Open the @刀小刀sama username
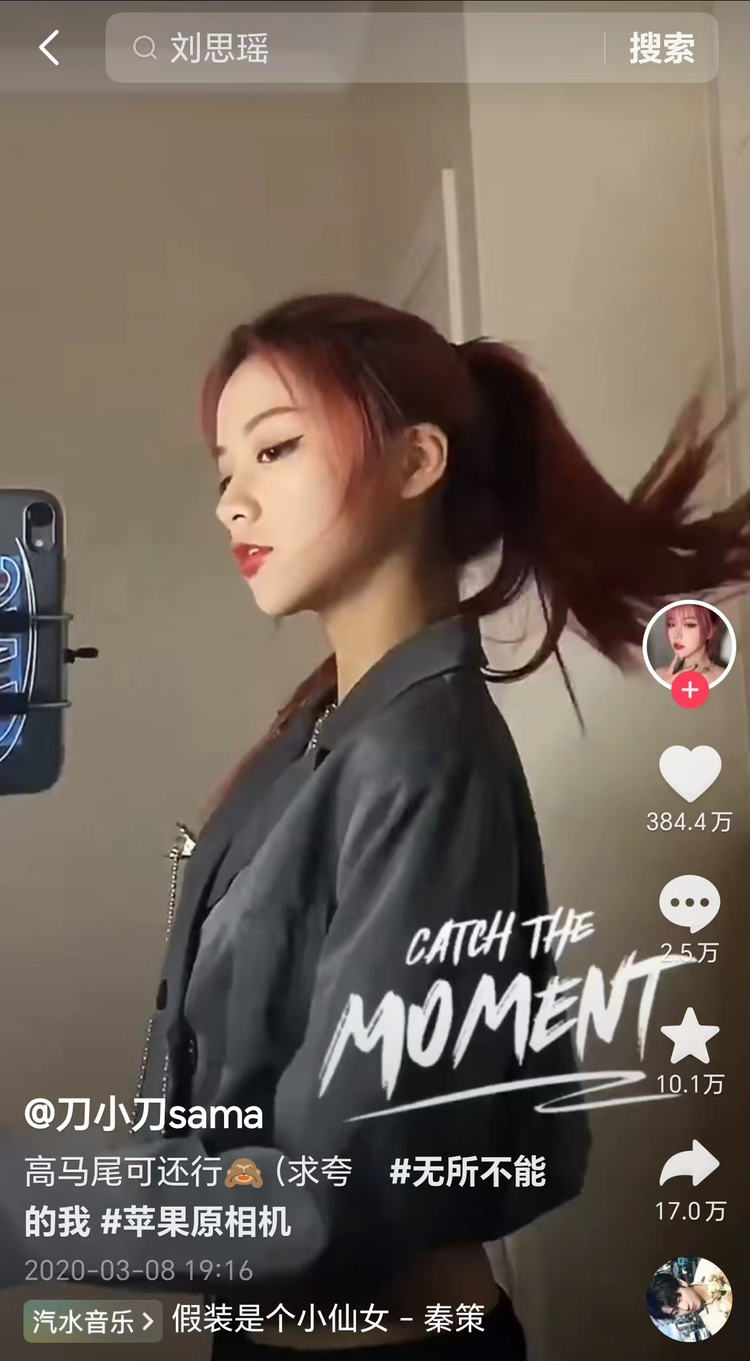The height and width of the screenshot is (1361, 750). click(144, 1114)
